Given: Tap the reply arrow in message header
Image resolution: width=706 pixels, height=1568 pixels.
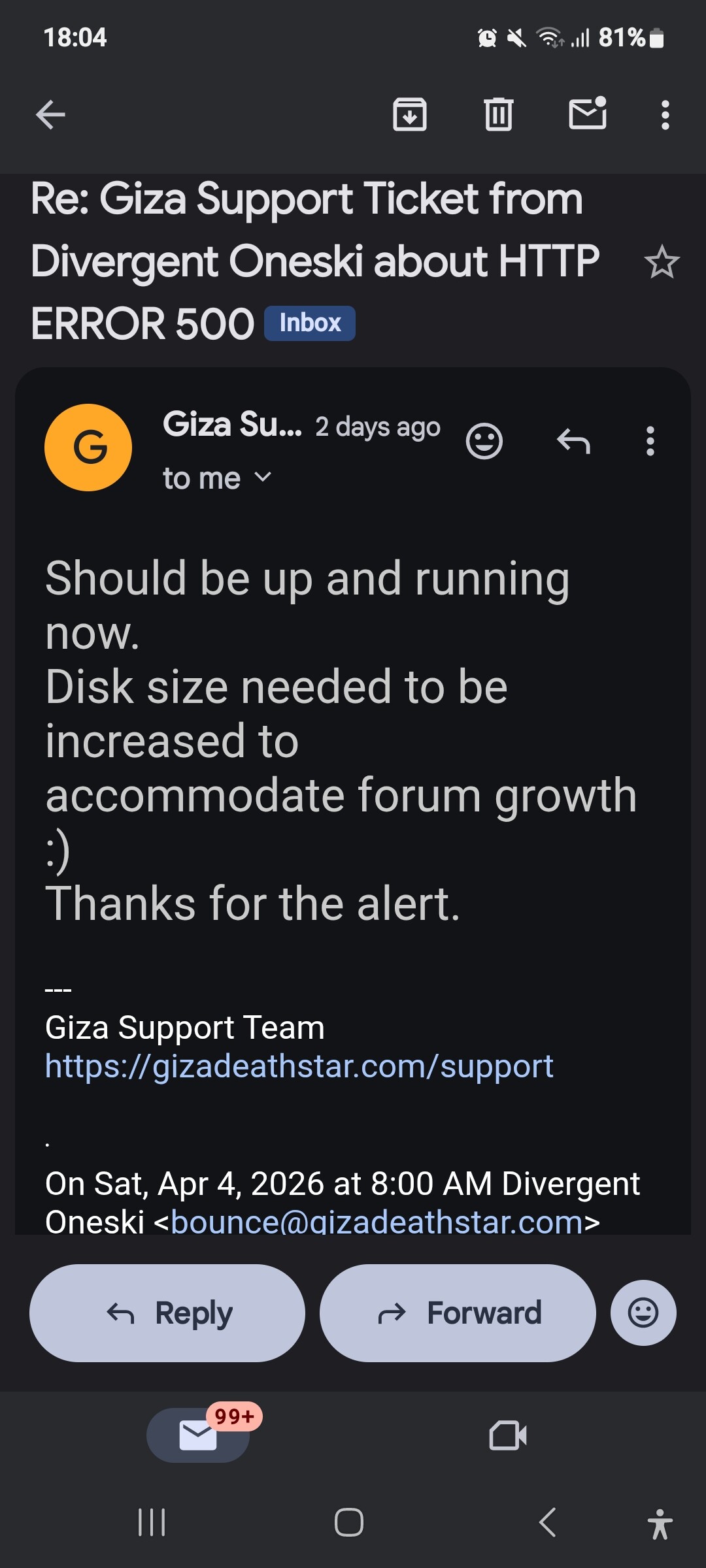Looking at the screenshot, I should coord(573,441).
